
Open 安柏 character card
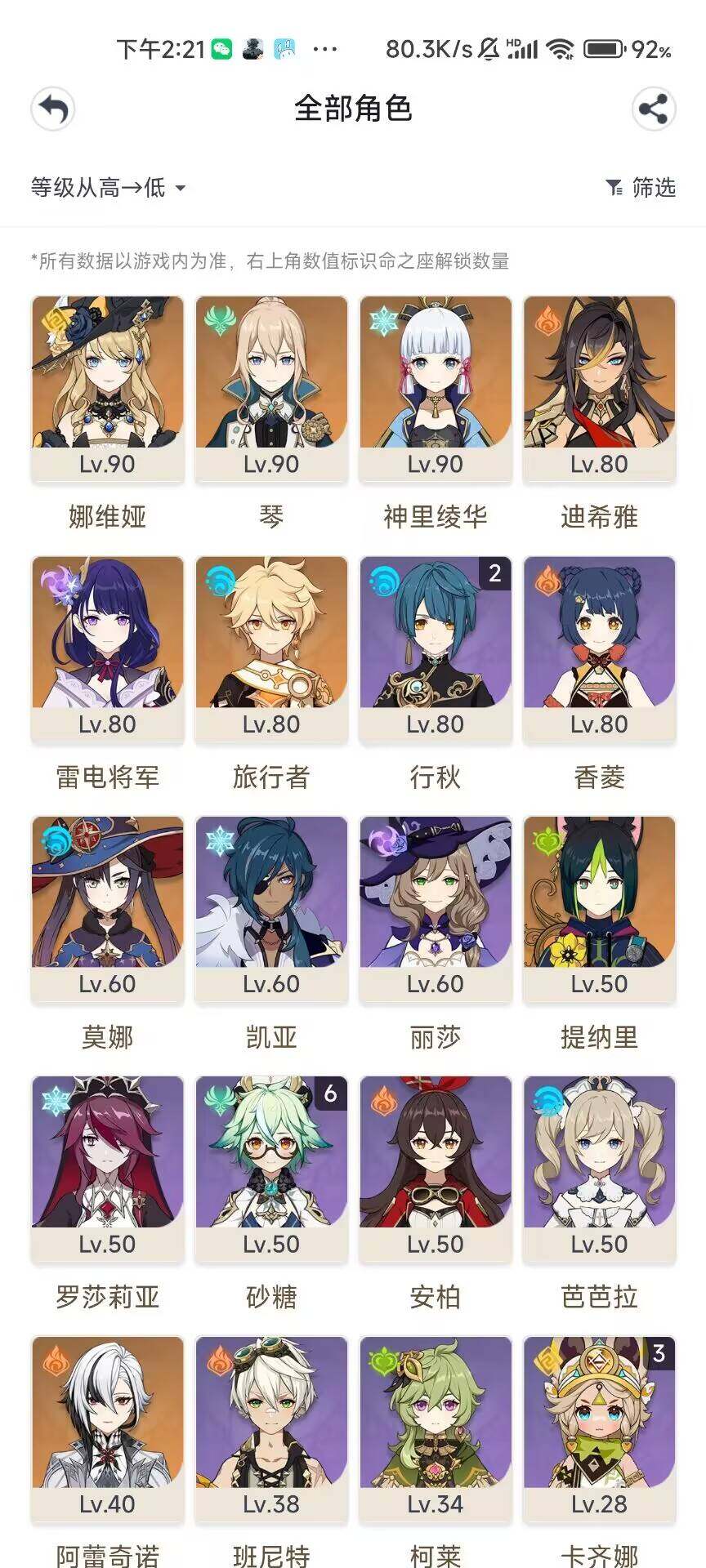[436, 1168]
